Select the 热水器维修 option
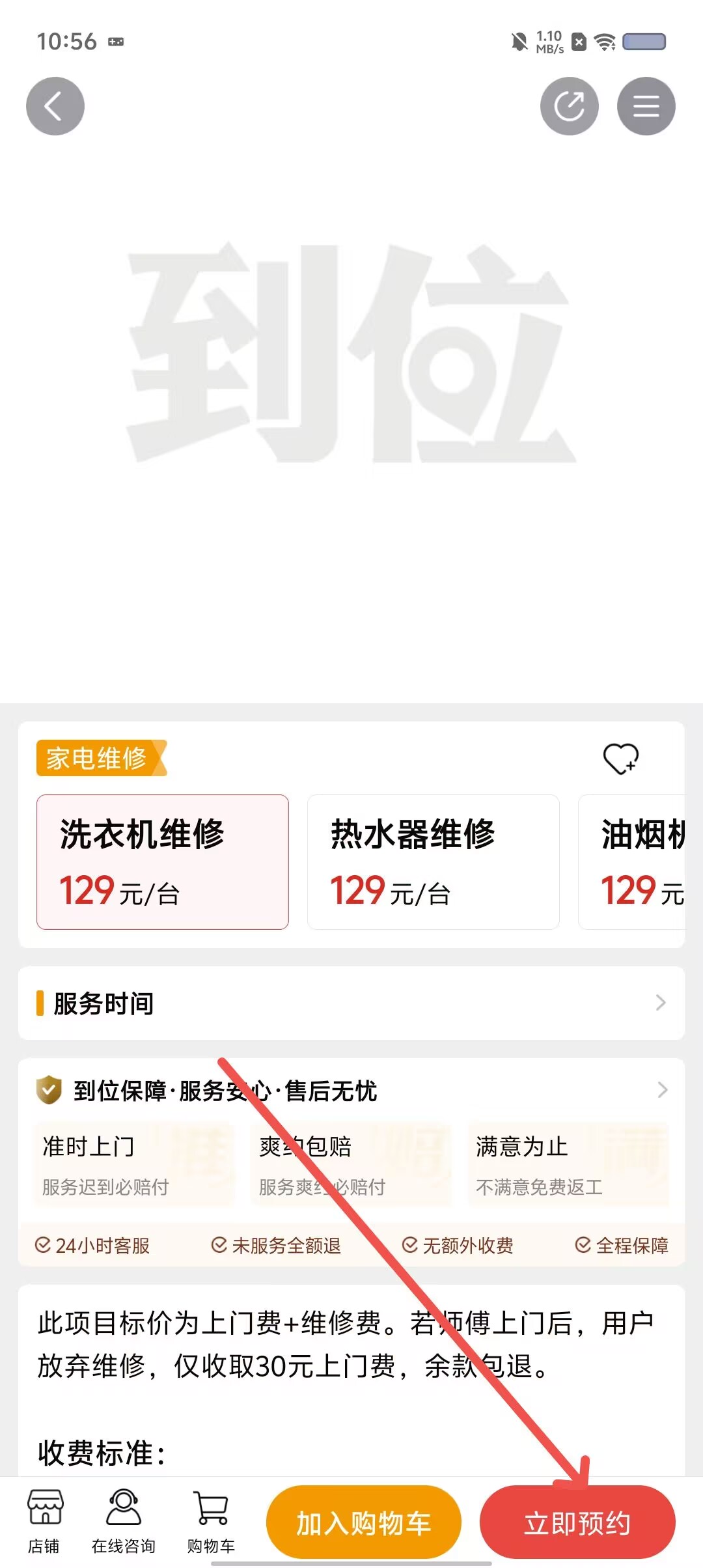 434,861
